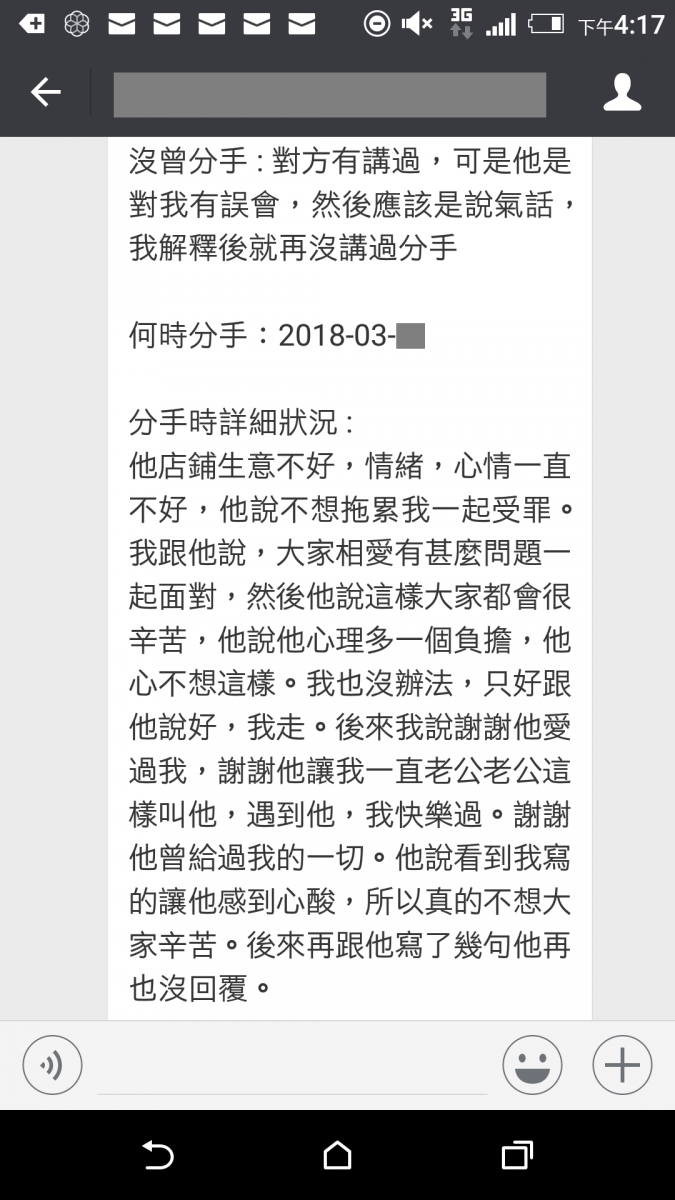
Task: Open the emoji picker
Action: pyautogui.click(x=532, y=1065)
